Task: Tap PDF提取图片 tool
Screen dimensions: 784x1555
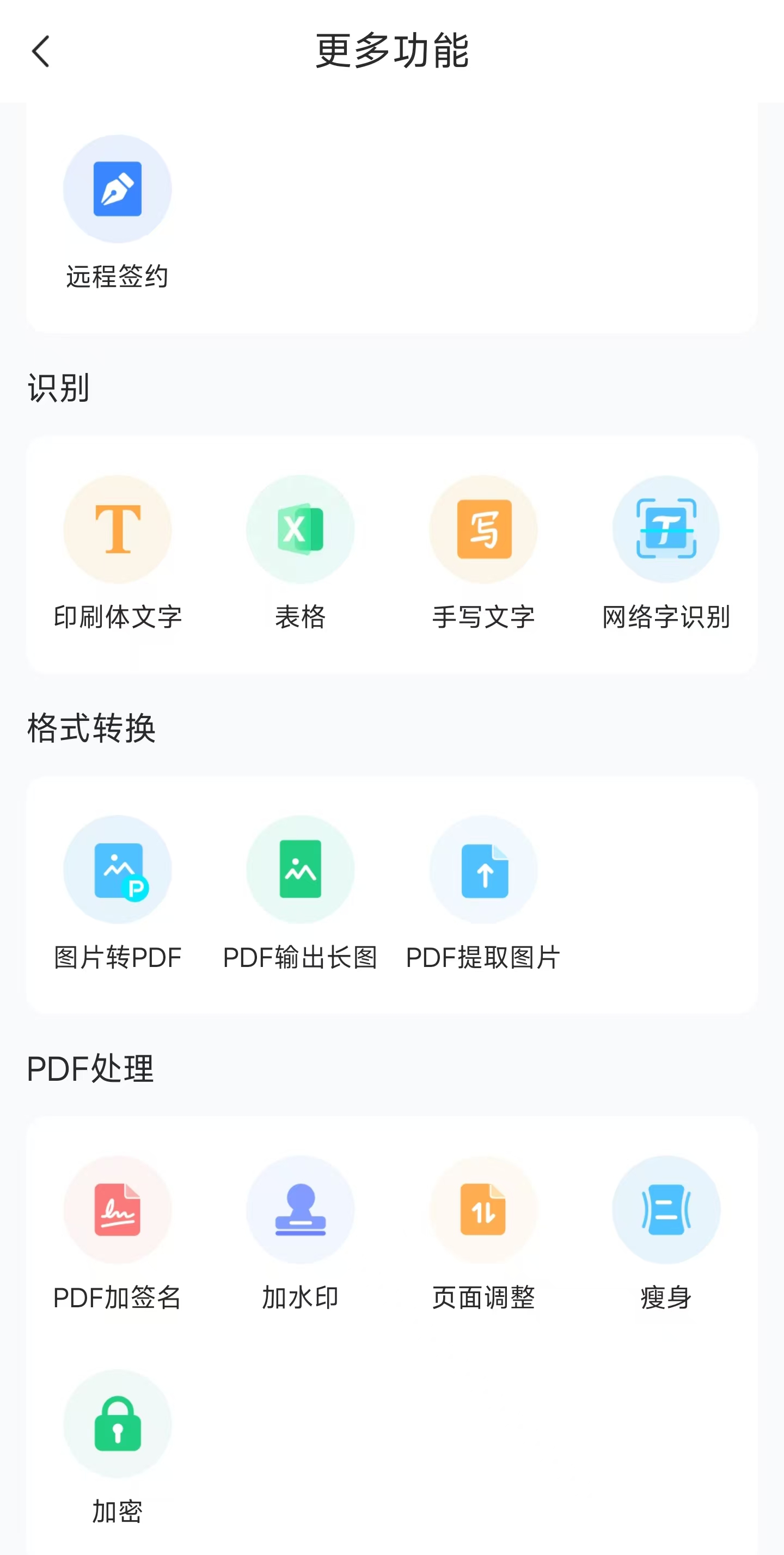Action: 483,870
